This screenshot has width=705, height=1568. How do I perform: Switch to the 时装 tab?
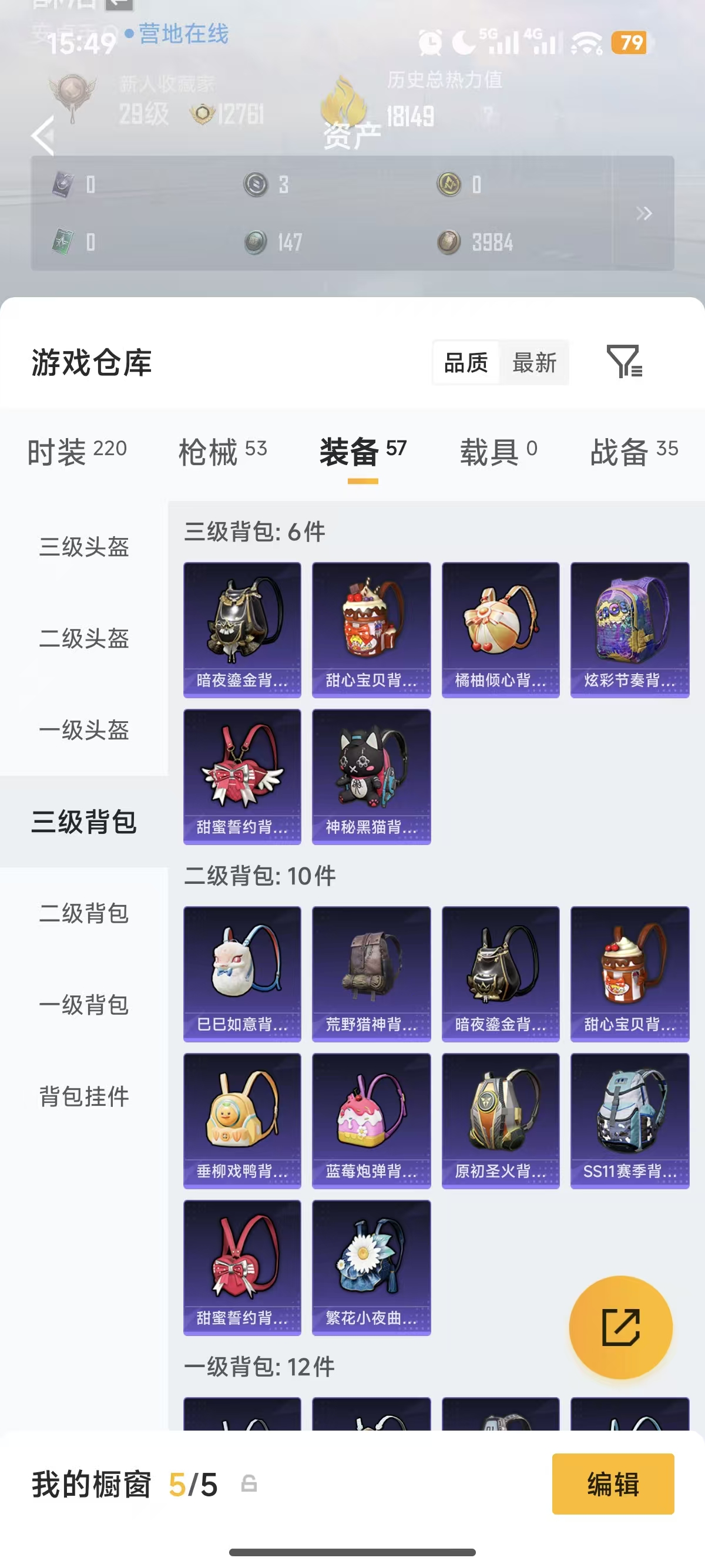(78, 451)
